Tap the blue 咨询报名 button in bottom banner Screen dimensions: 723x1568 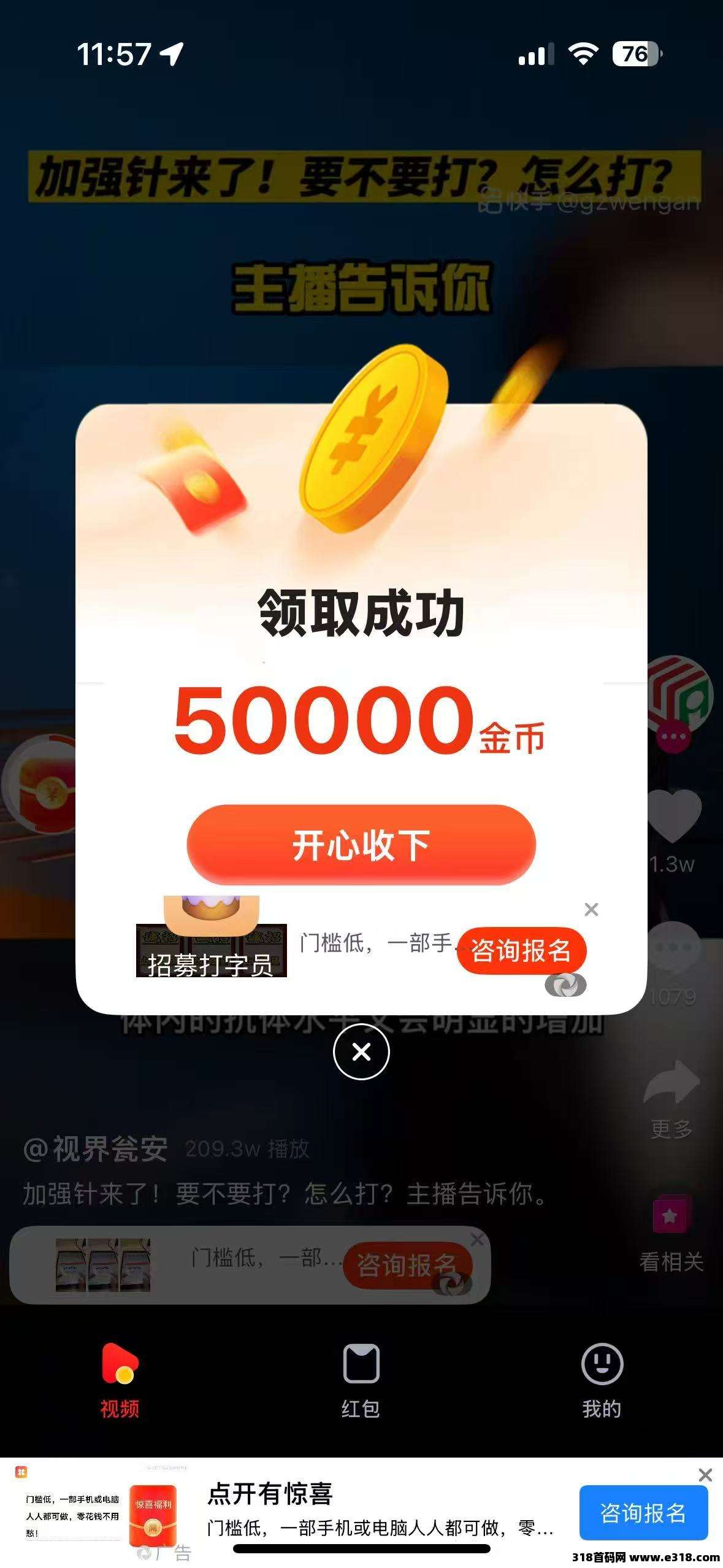click(643, 1512)
